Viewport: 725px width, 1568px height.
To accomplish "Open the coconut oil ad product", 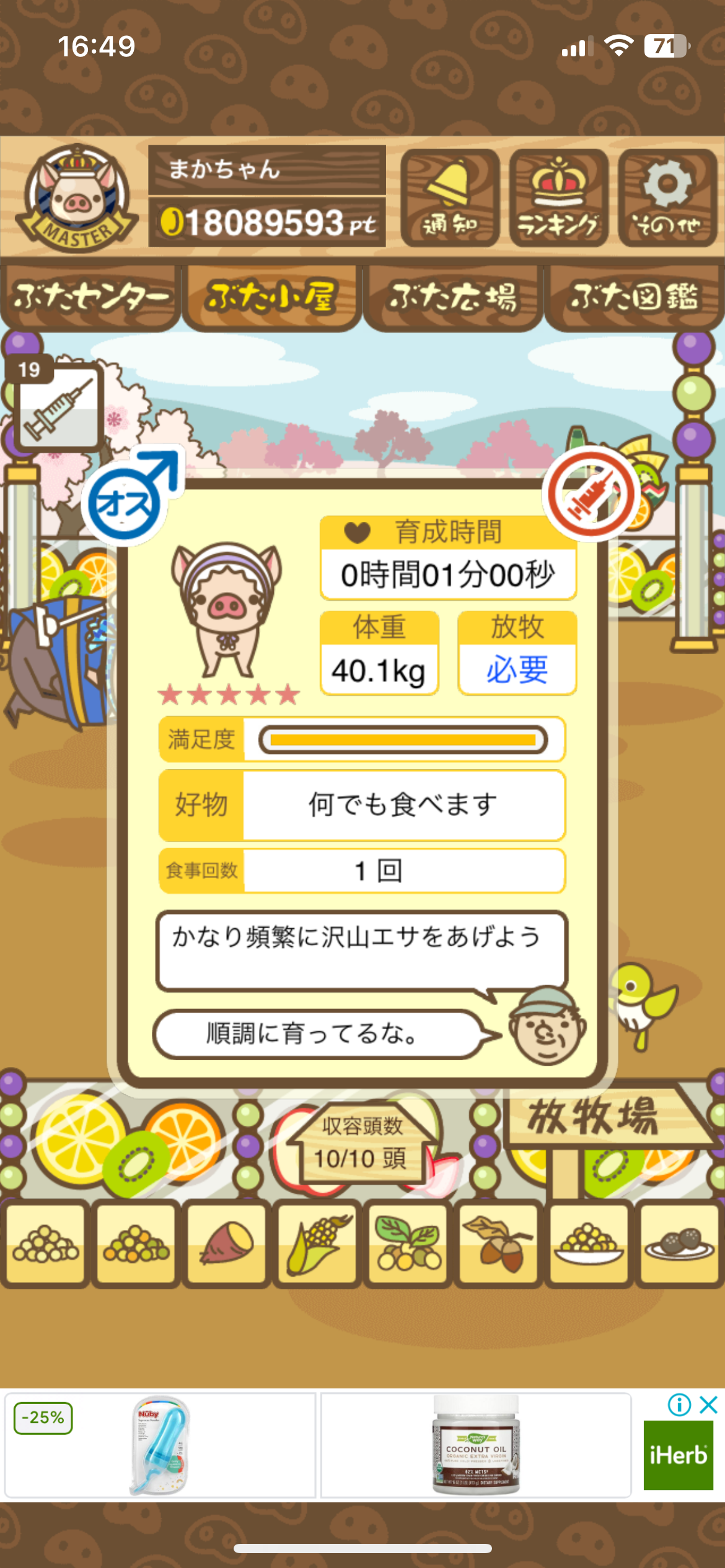I will (x=475, y=1445).
